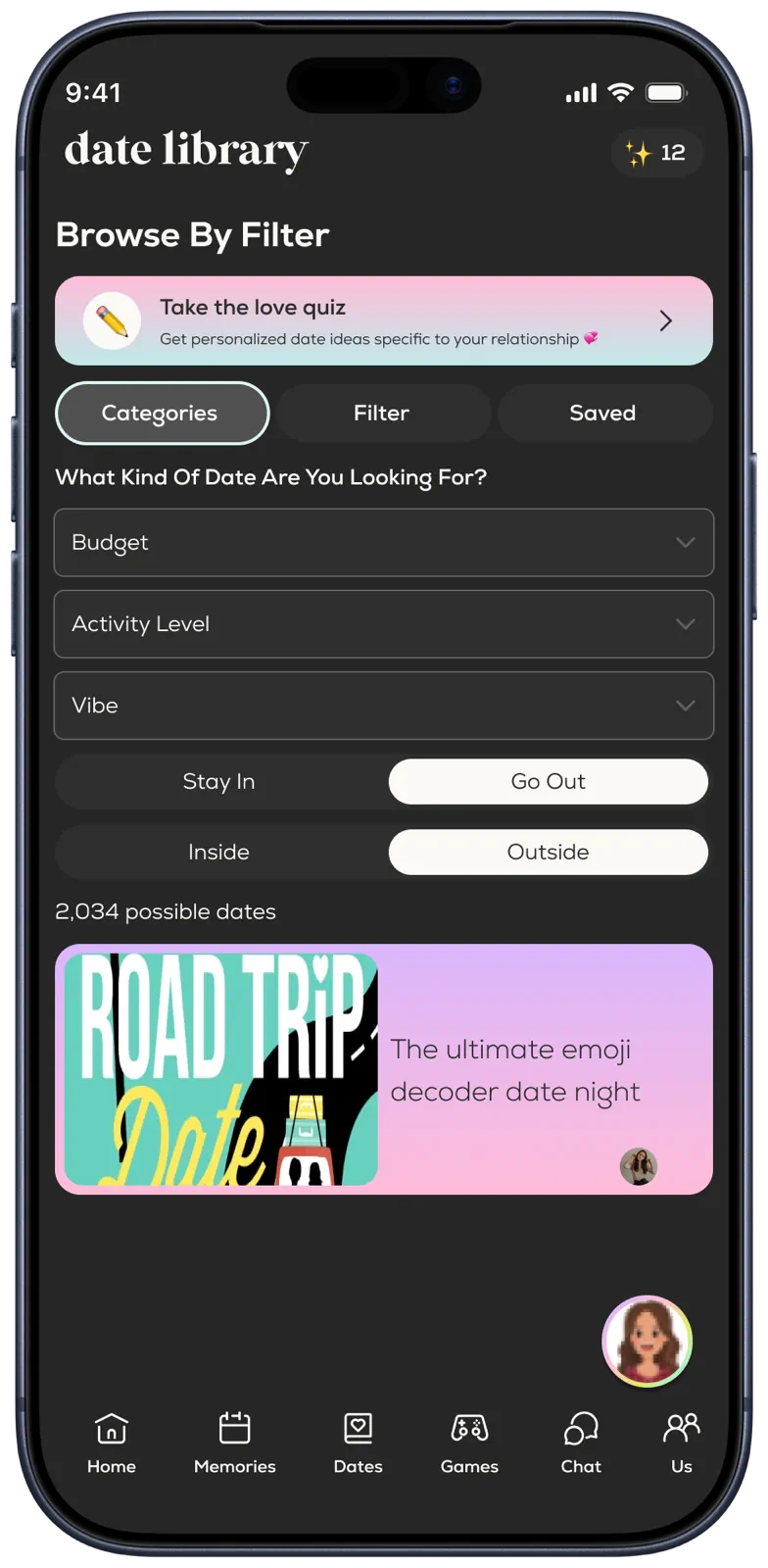The width and height of the screenshot is (768, 1568).
Task: Open the Dates tab
Action: pos(359,1443)
